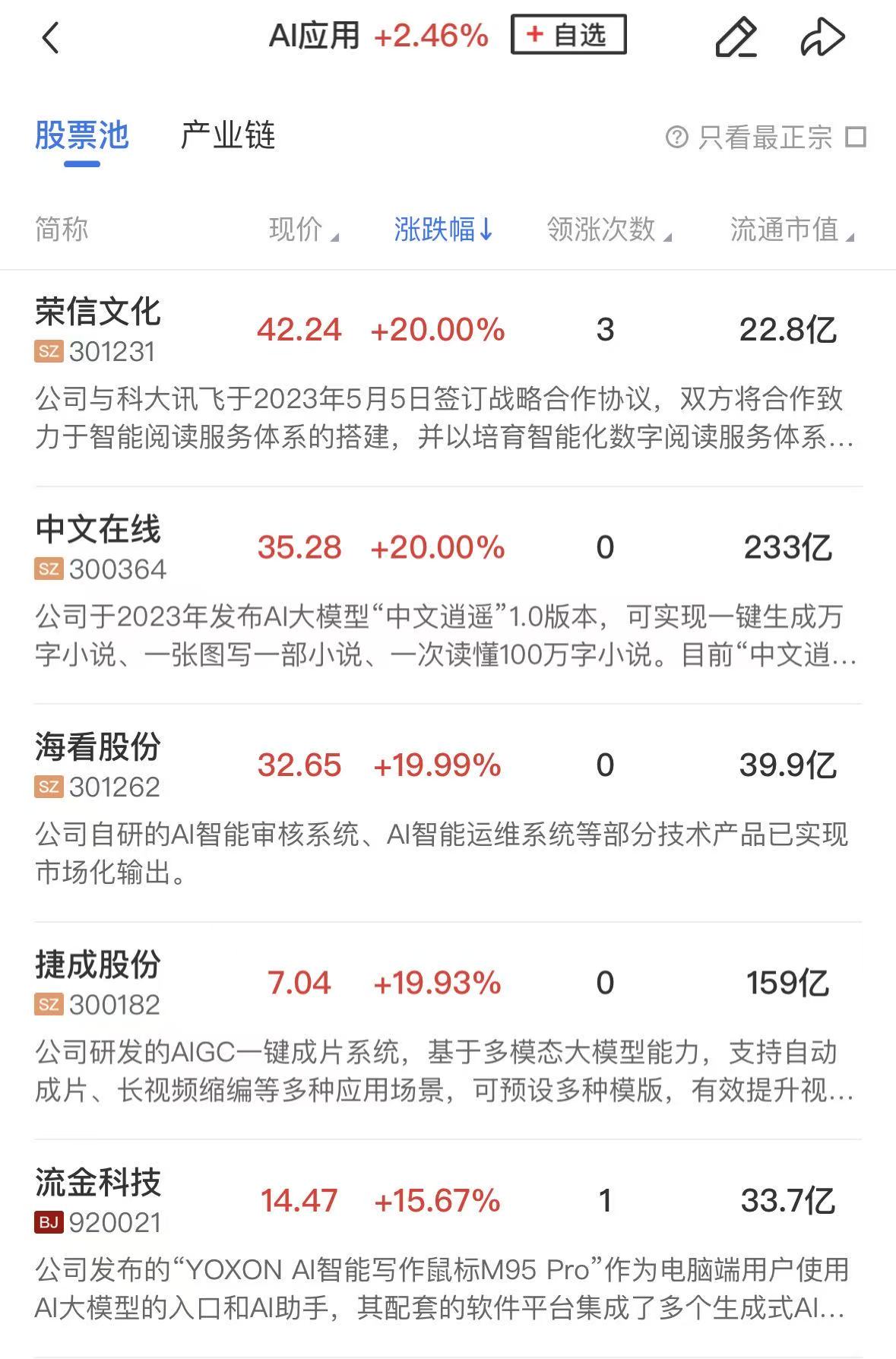Image resolution: width=896 pixels, height=1359 pixels.
Task: Tick the 只看最正宗 checkbox
Action: (x=856, y=138)
